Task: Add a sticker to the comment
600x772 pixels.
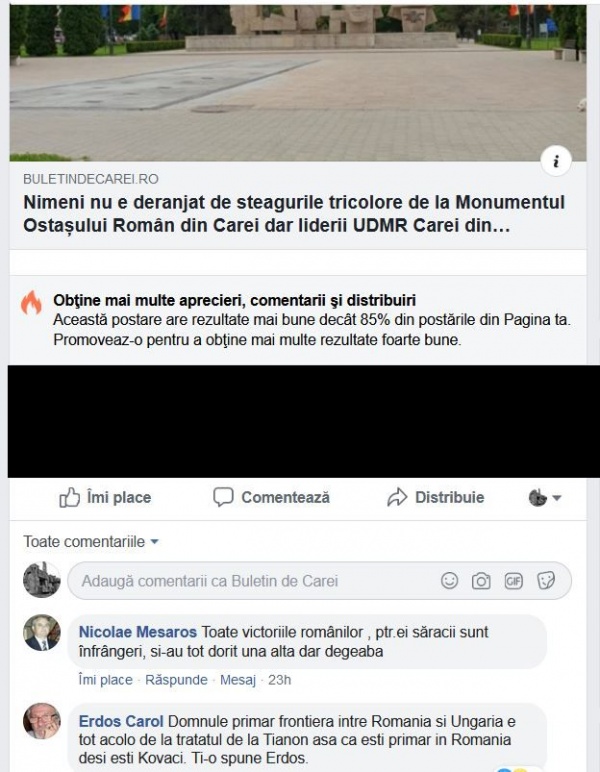Action: click(x=546, y=581)
